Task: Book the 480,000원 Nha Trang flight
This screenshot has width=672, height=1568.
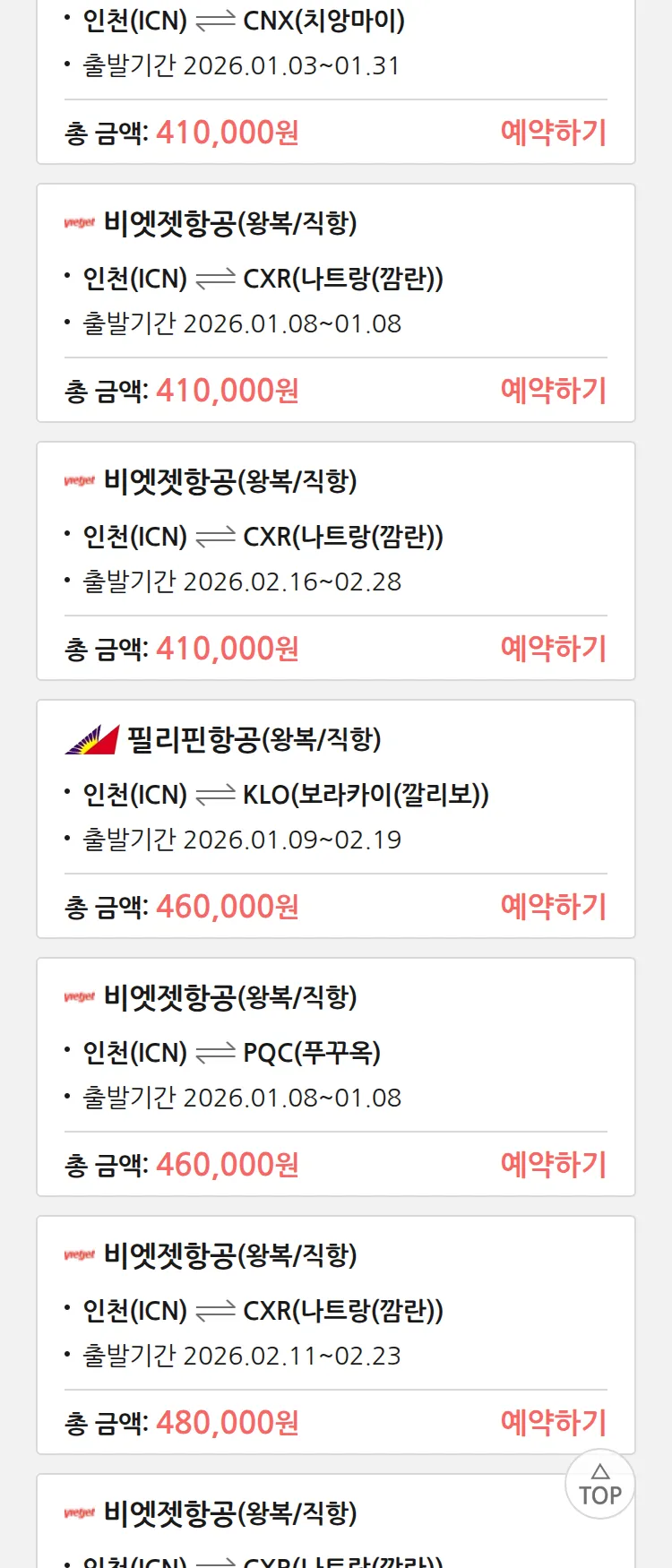Action: click(x=553, y=1423)
